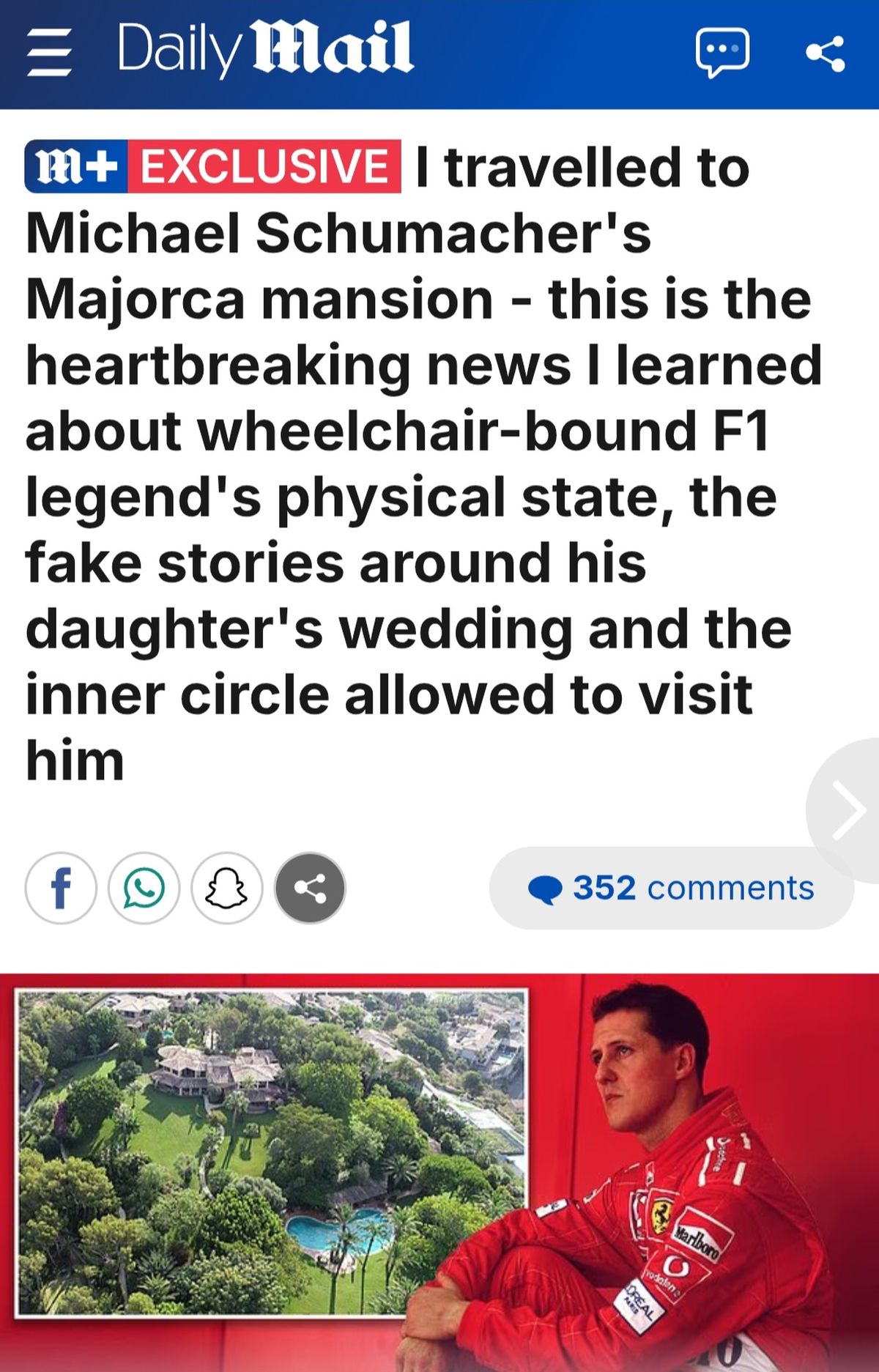This screenshot has width=879, height=1372.
Task: Share the article on Facebook
Action: point(61,888)
